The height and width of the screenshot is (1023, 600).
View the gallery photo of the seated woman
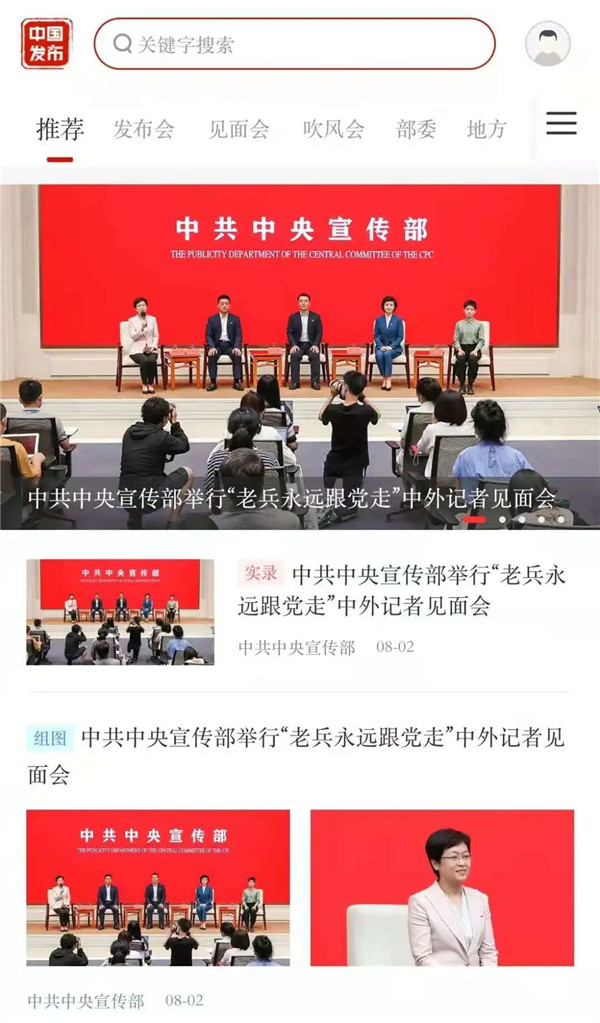coord(442,887)
